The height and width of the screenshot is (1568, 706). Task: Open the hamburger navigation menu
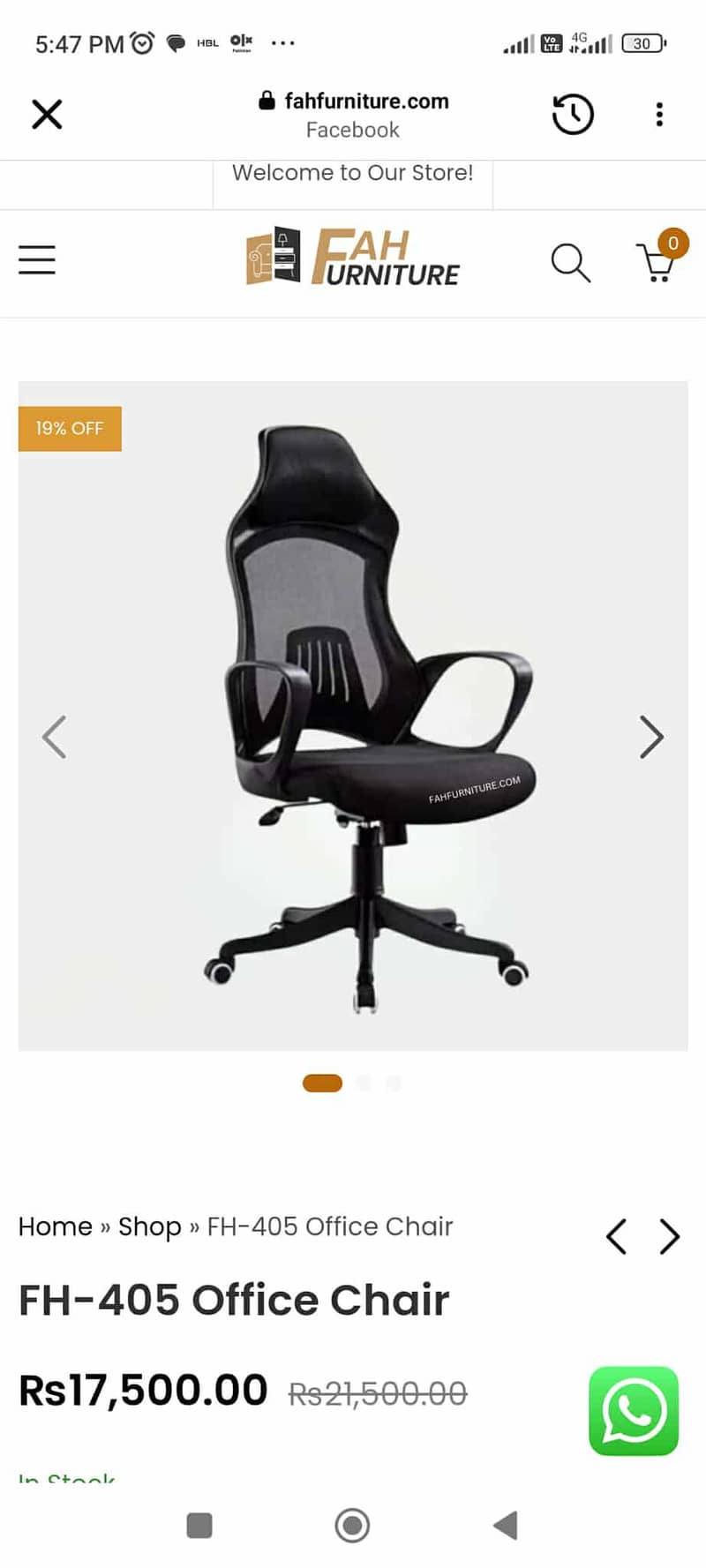coord(36,259)
